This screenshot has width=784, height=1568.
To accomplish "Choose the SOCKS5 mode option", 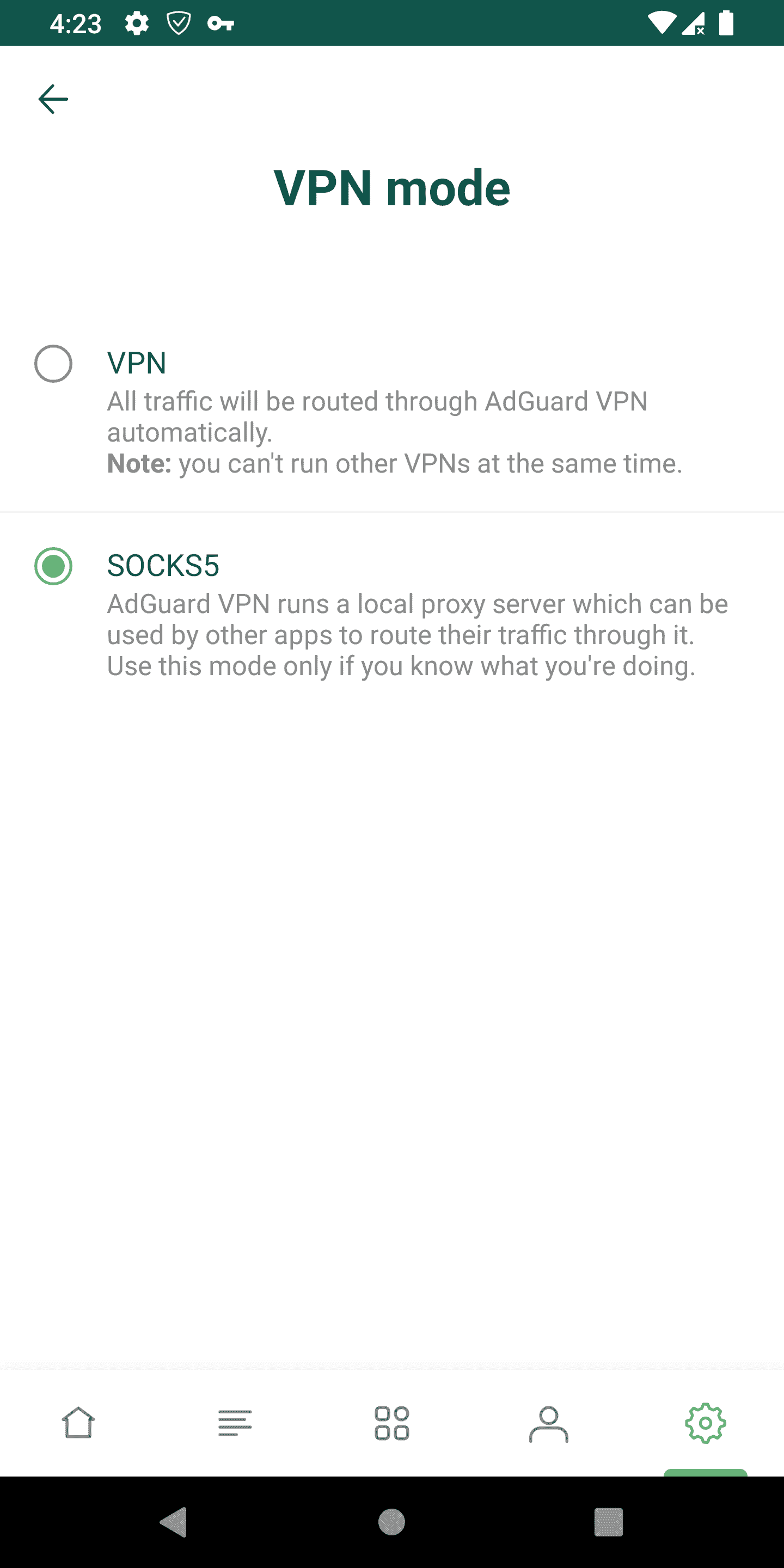I will pos(53,566).
